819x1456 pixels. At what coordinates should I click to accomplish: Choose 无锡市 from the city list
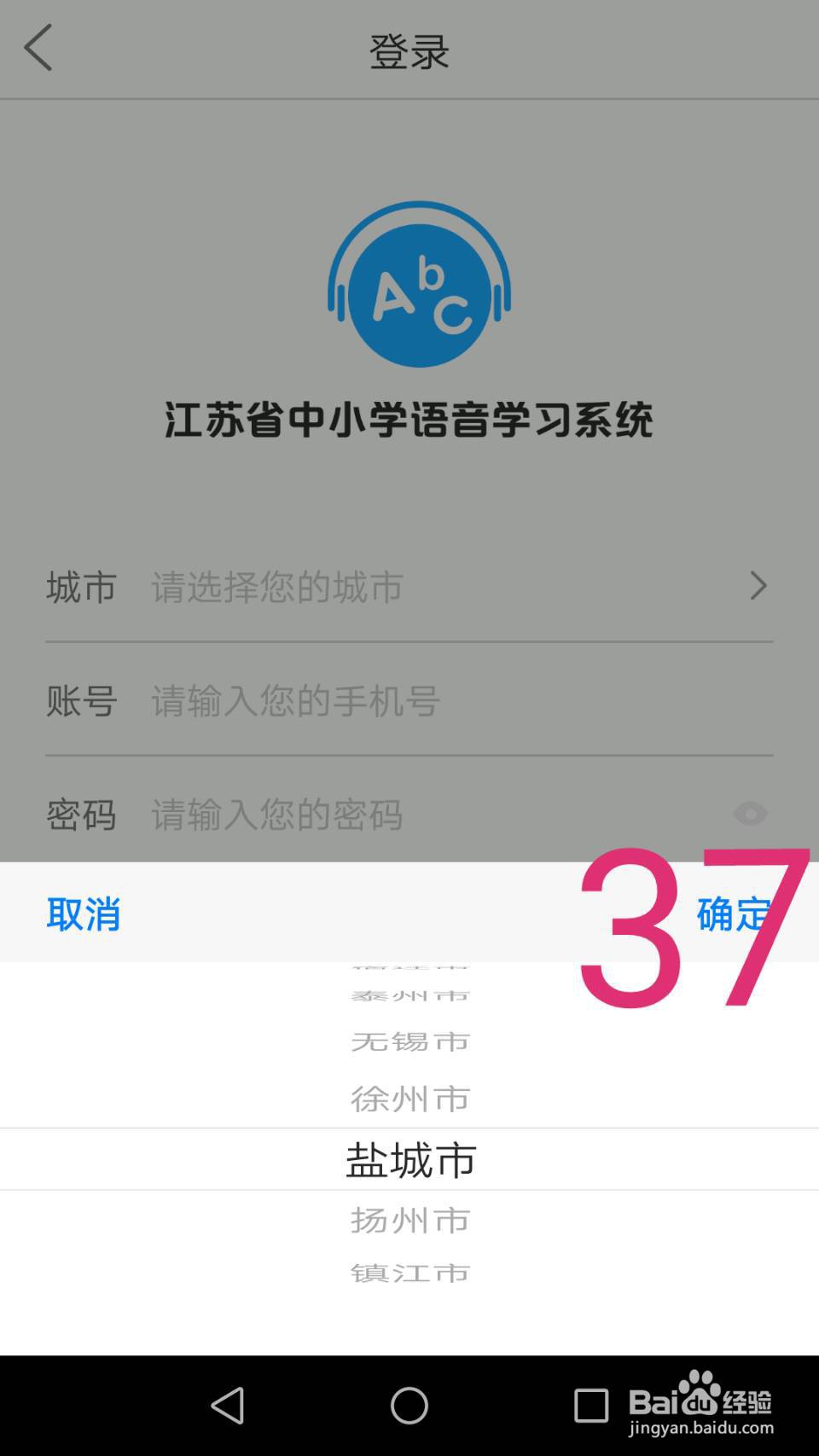(x=411, y=1041)
